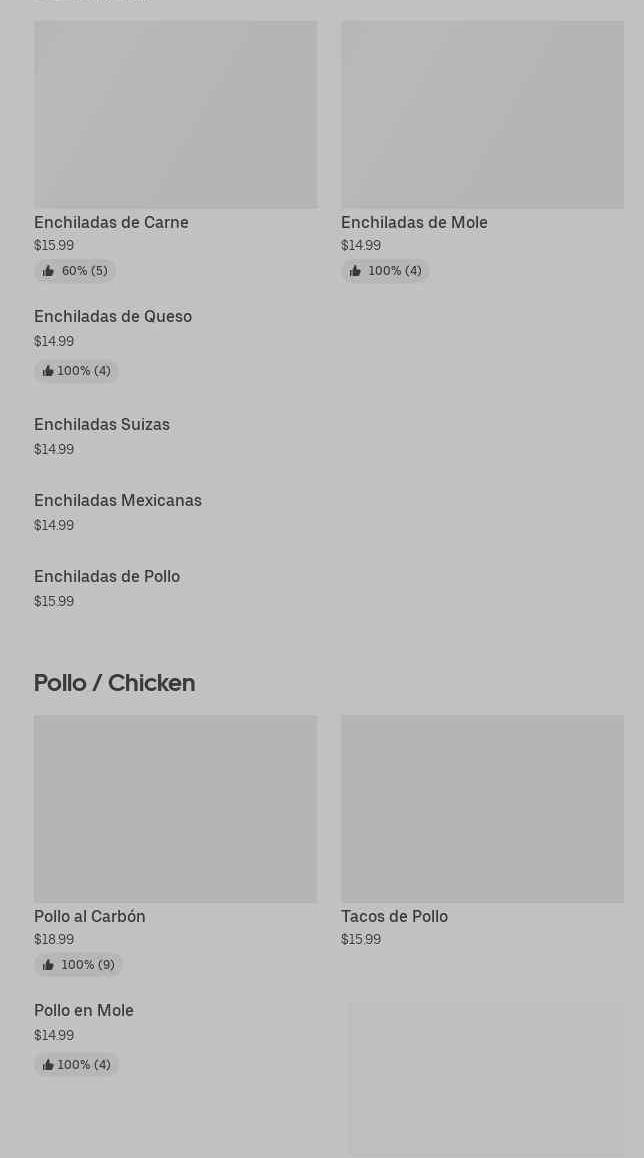Choose Enchiladas de Pollo
Viewport: 644px width, 1158px height.
click(107, 577)
